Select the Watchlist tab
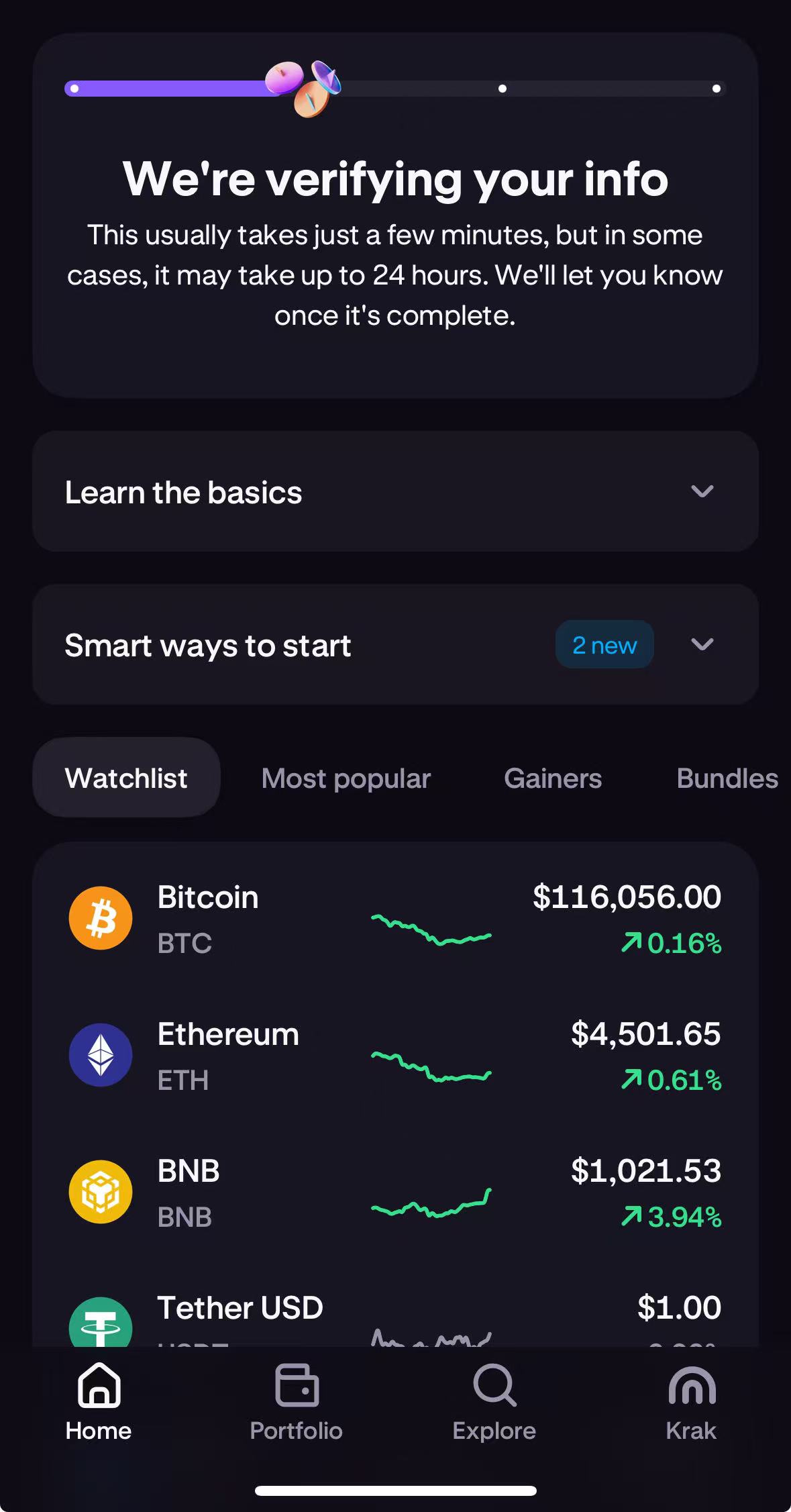This screenshot has width=791, height=1512. [x=126, y=778]
